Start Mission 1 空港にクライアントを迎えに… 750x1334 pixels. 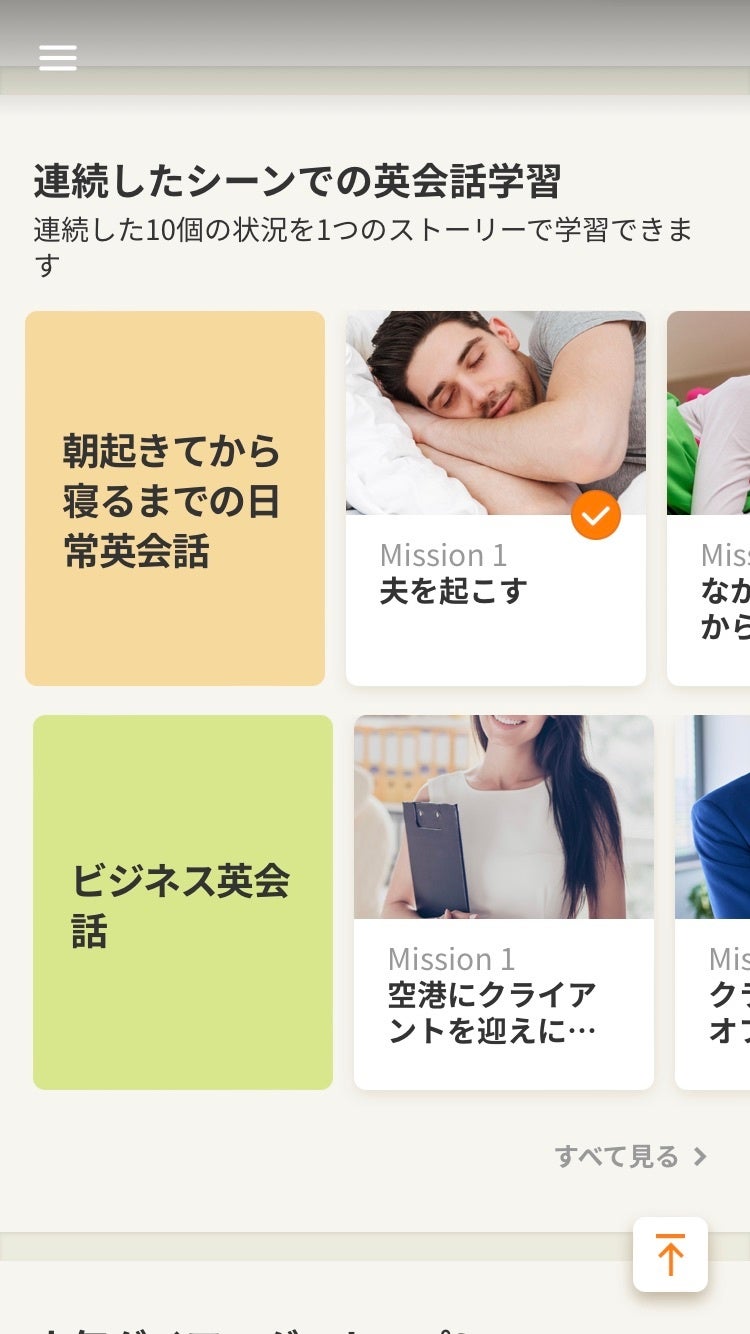tap(503, 902)
